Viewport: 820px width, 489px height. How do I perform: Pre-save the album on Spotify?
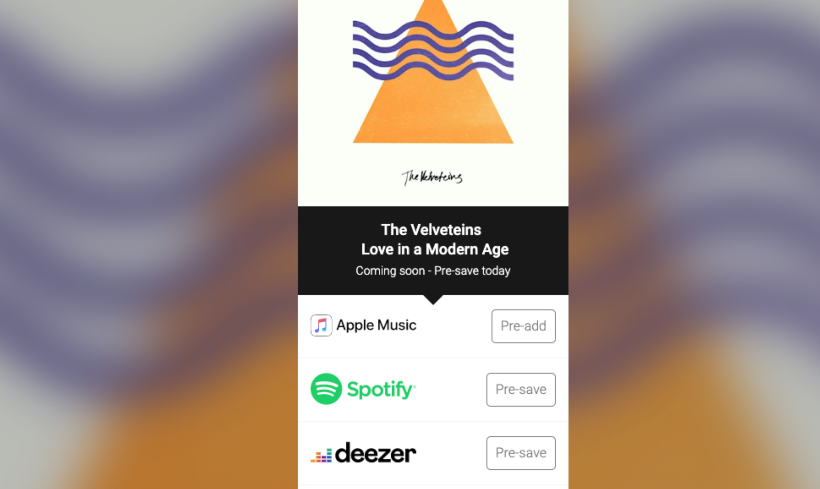(x=520, y=390)
